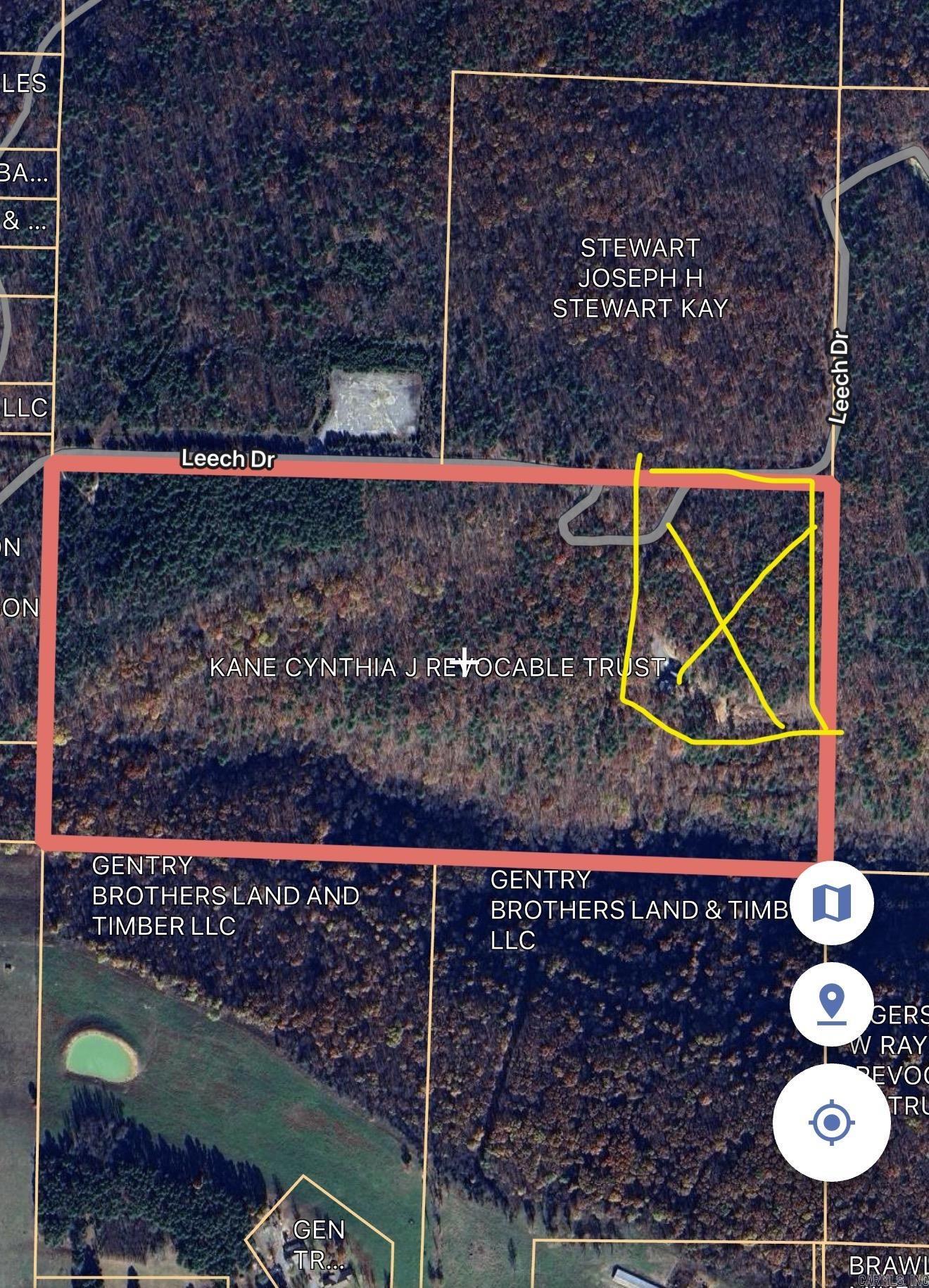The height and width of the screenshot is (1288, 929).
Task: Click the center-on-my-location crosshair icon
Action: [833, 1124]
